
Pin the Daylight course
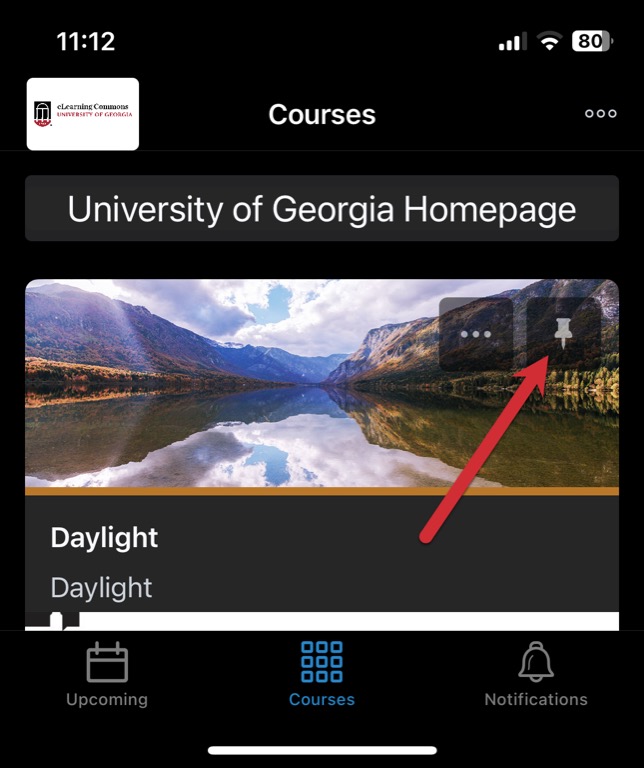[563, 334]
